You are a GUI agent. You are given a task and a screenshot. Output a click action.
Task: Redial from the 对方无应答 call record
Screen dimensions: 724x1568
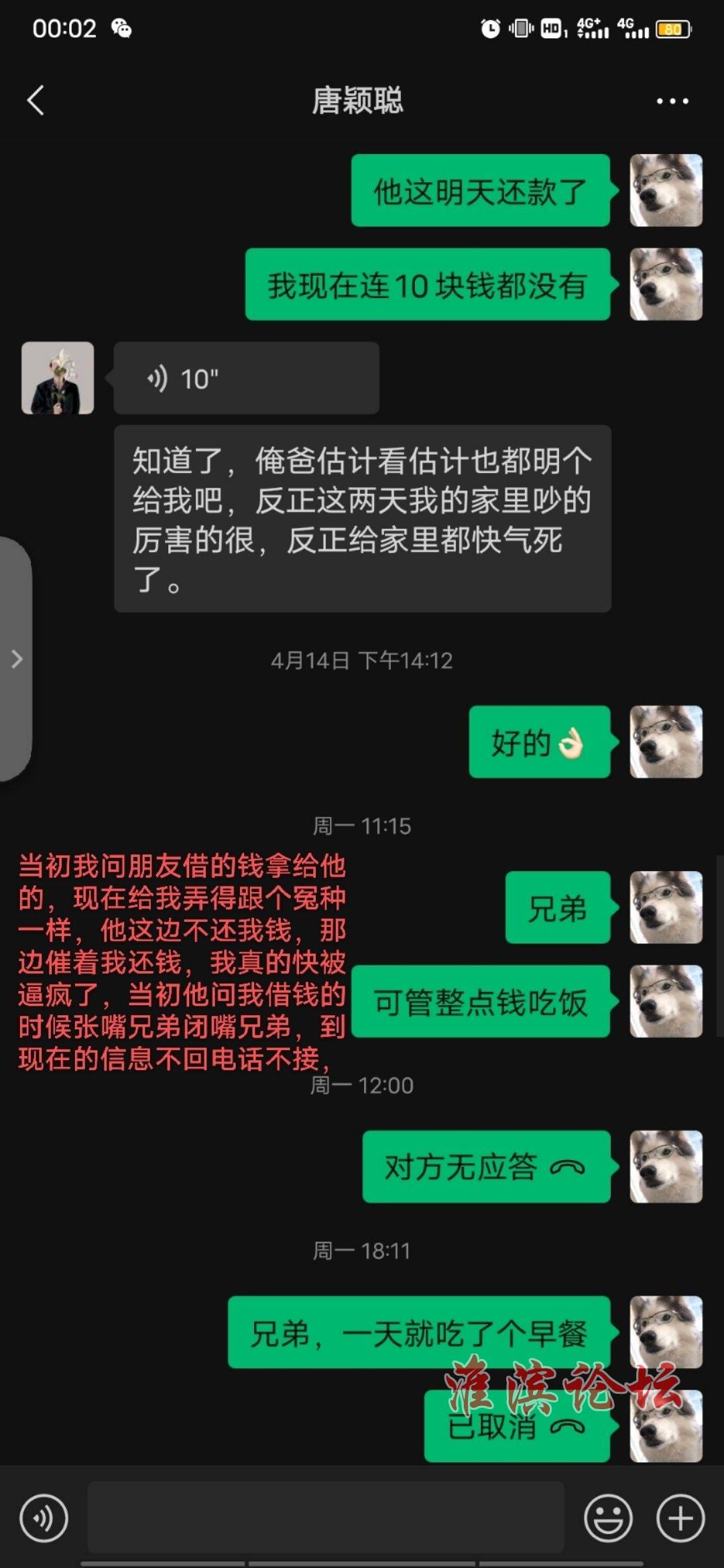tap(486, 1167)
